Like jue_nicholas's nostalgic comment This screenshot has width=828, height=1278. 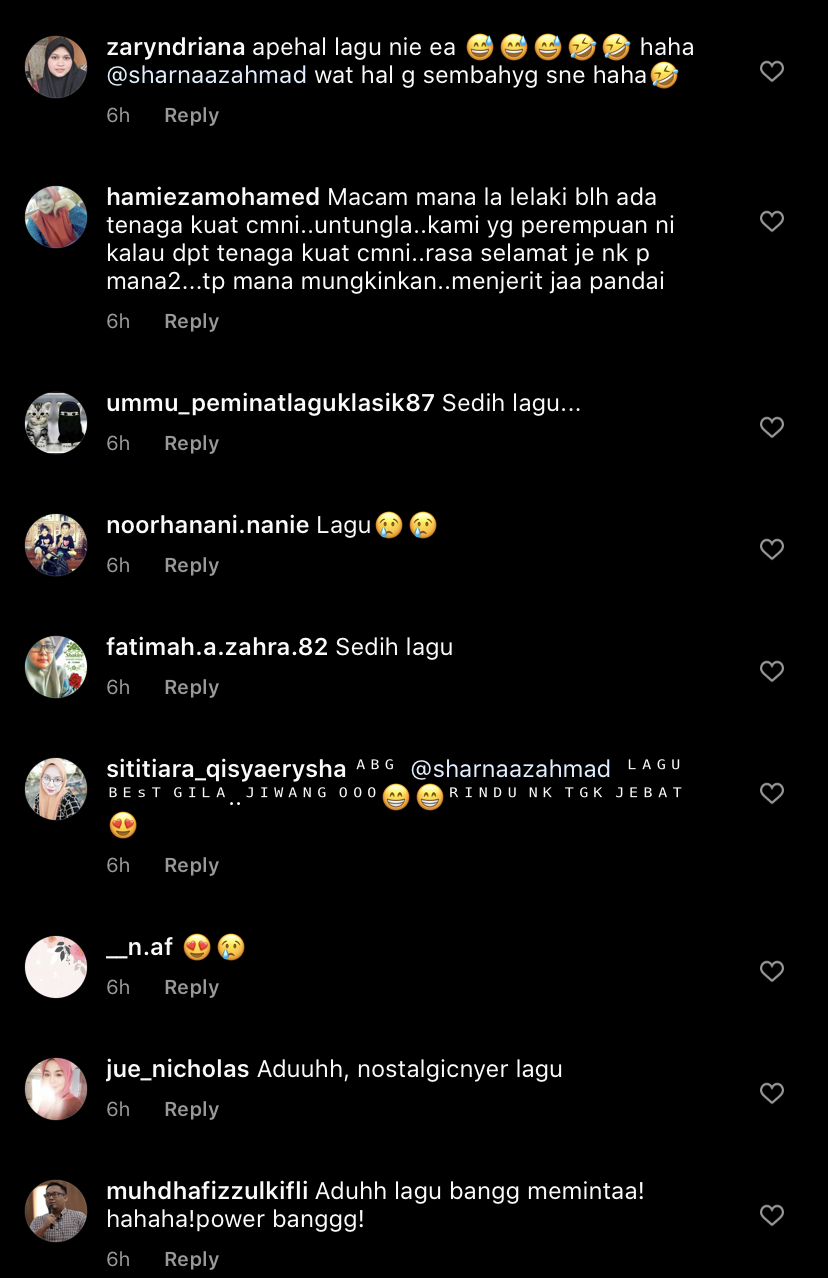click(771, 1093)
